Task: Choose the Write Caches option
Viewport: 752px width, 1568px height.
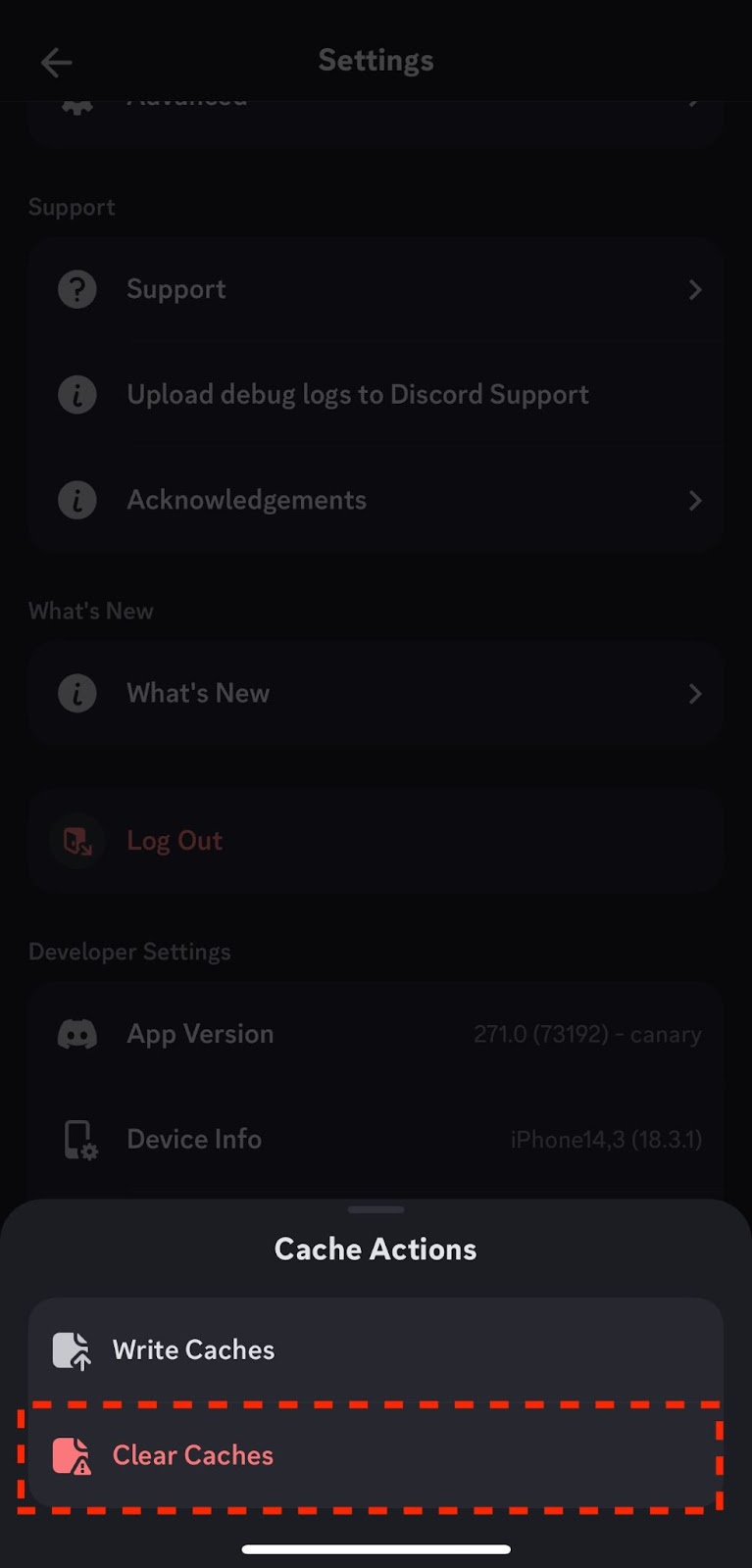Action: pyautogui.click(x=376, y=1350)
